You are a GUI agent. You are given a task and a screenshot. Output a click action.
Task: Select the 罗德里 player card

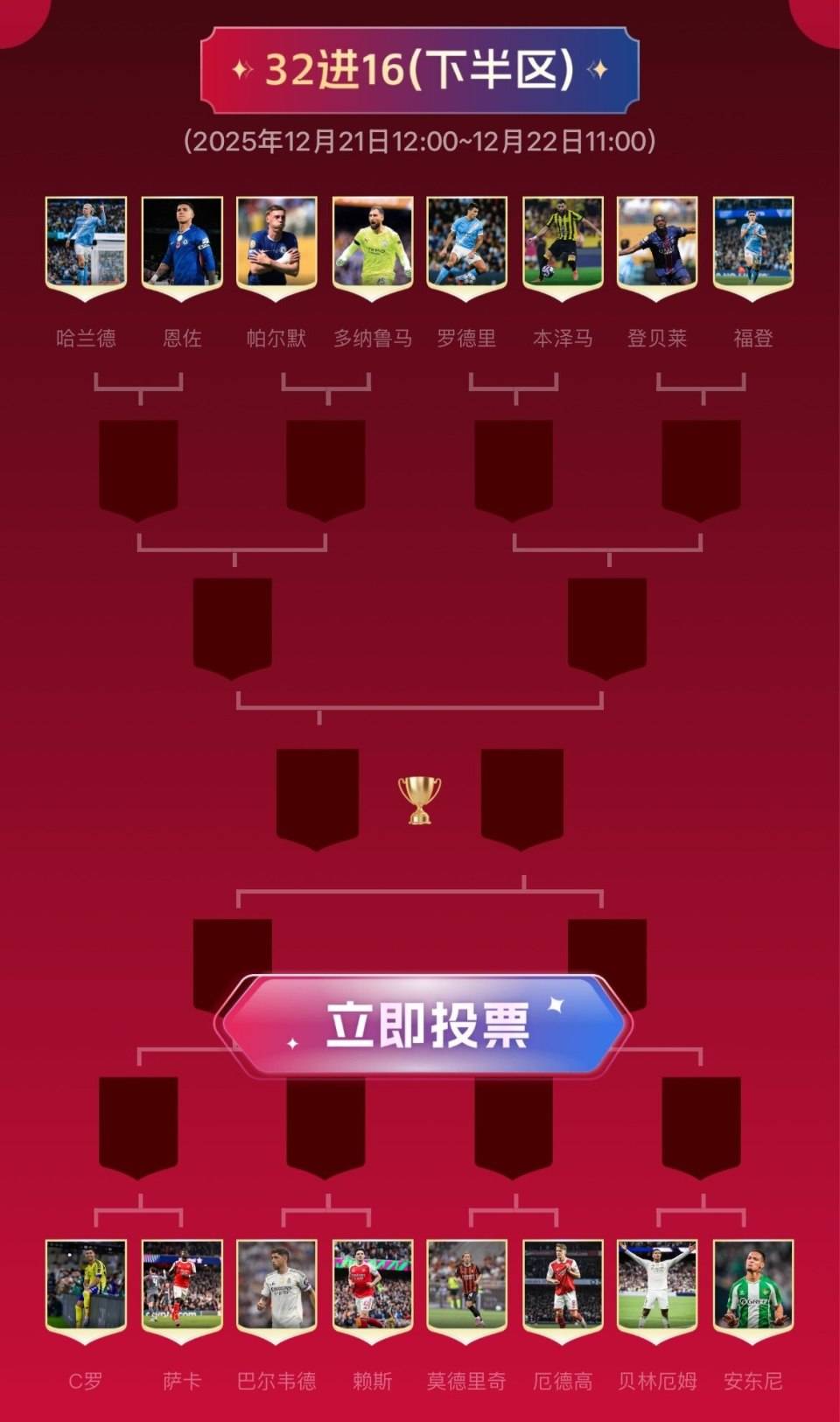(466, 245)
